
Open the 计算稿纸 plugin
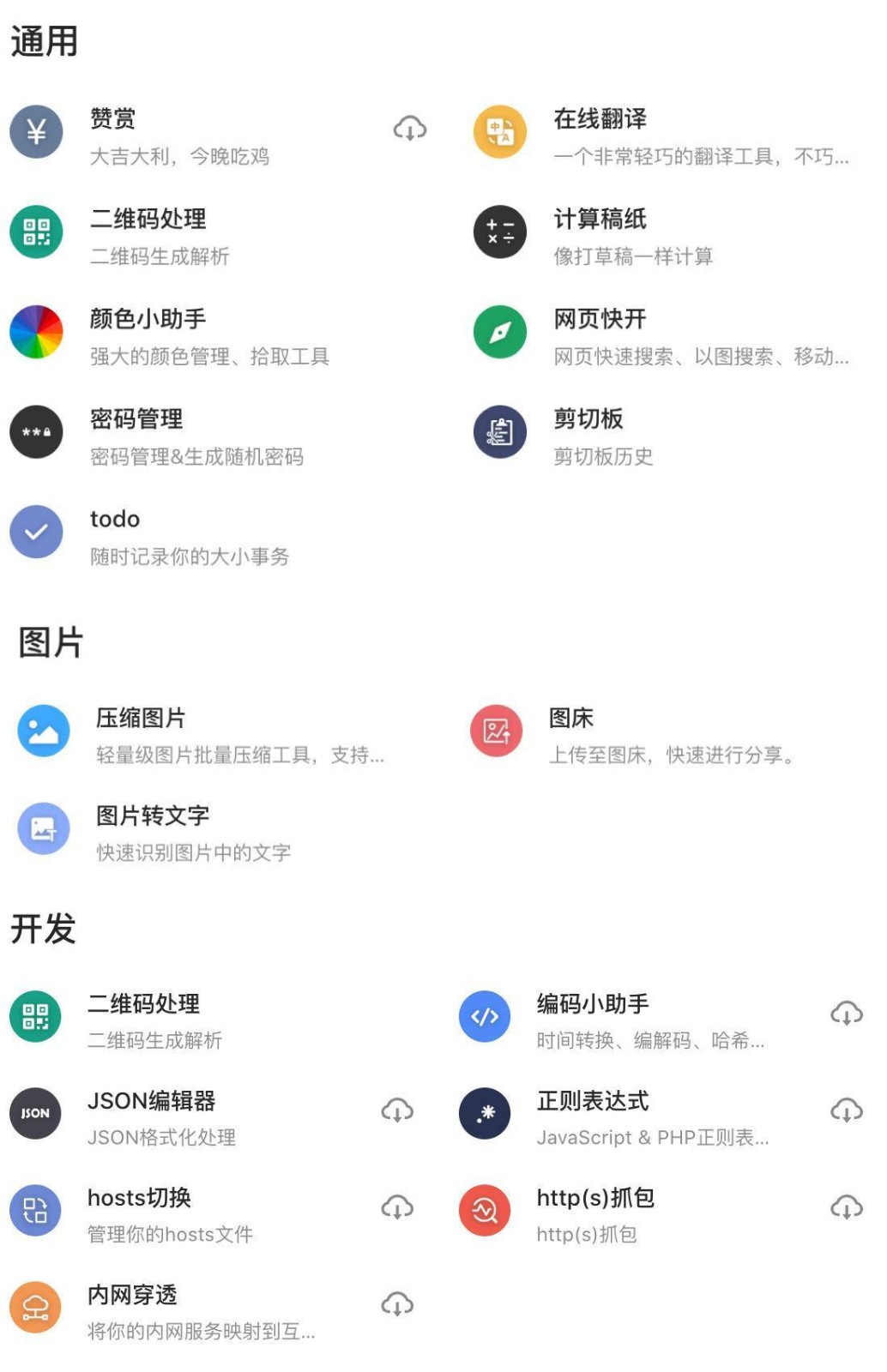click(x=600, y=220)
